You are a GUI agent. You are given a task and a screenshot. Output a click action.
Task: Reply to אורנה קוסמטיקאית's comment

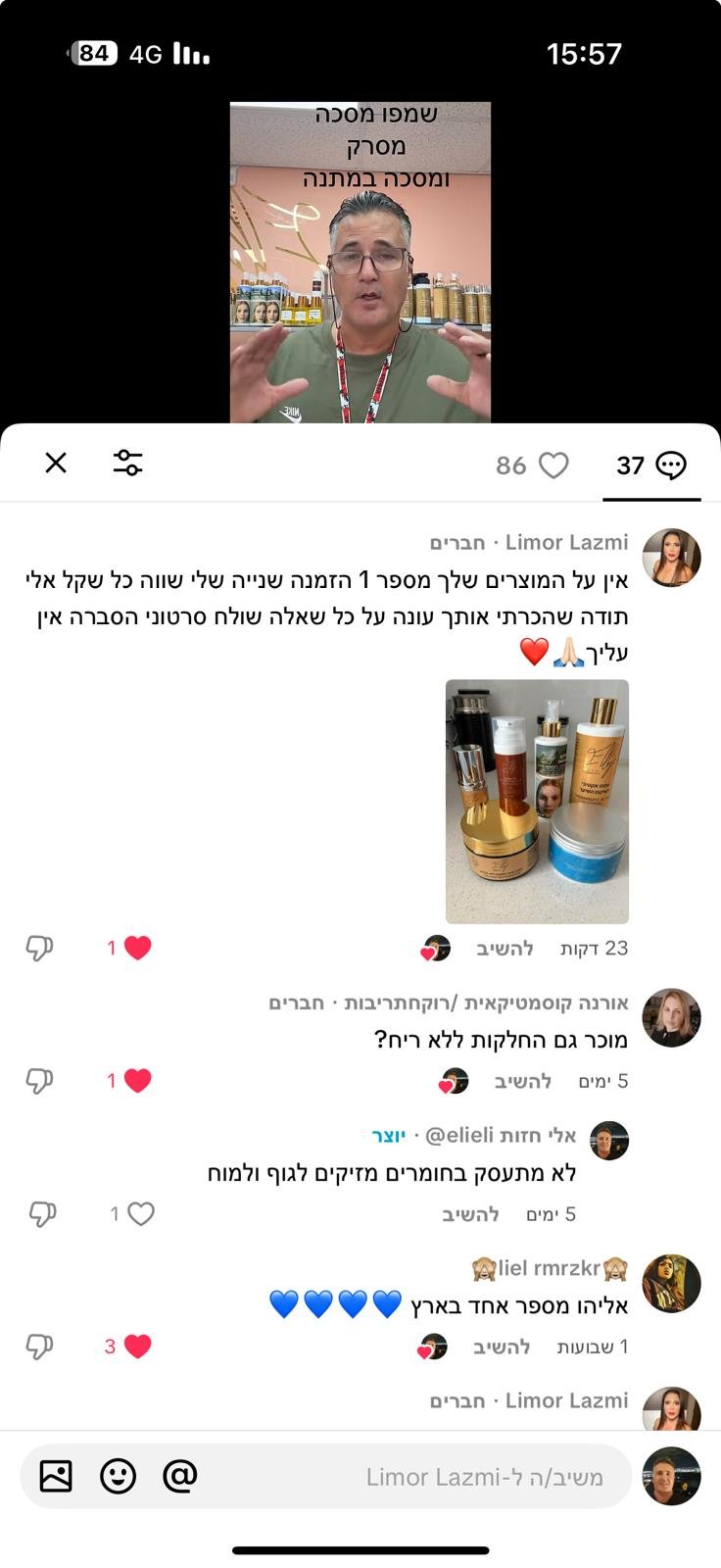click(x=523, y=1081)
